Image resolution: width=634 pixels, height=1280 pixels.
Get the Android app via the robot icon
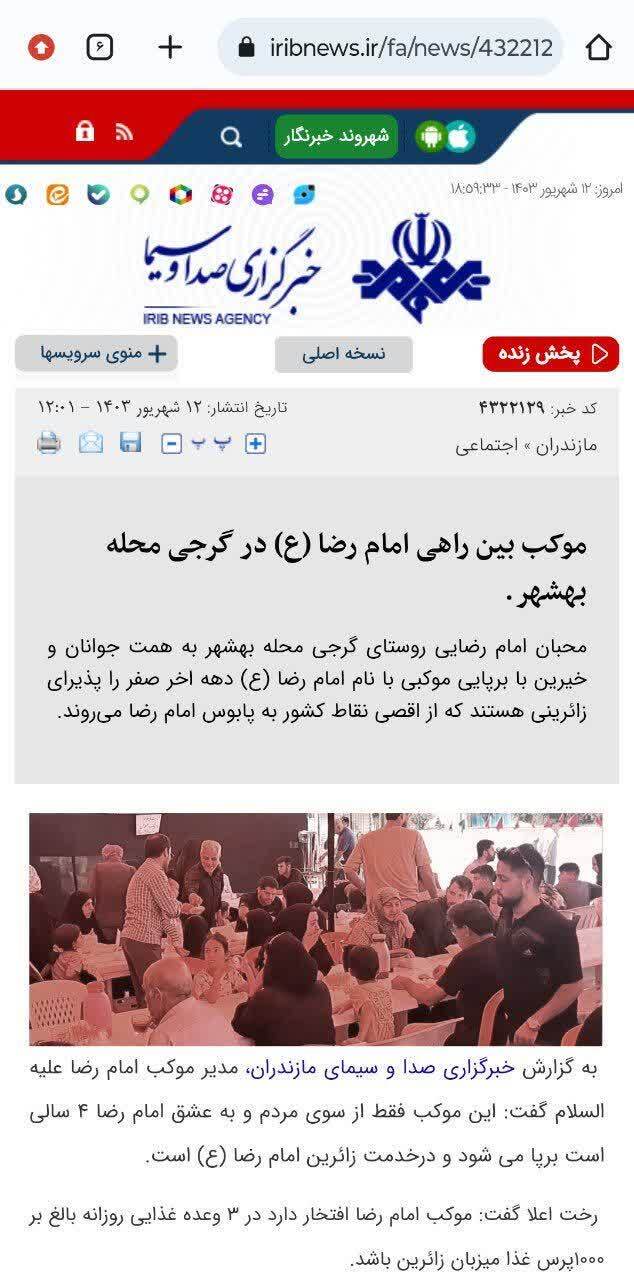(431, 136)
